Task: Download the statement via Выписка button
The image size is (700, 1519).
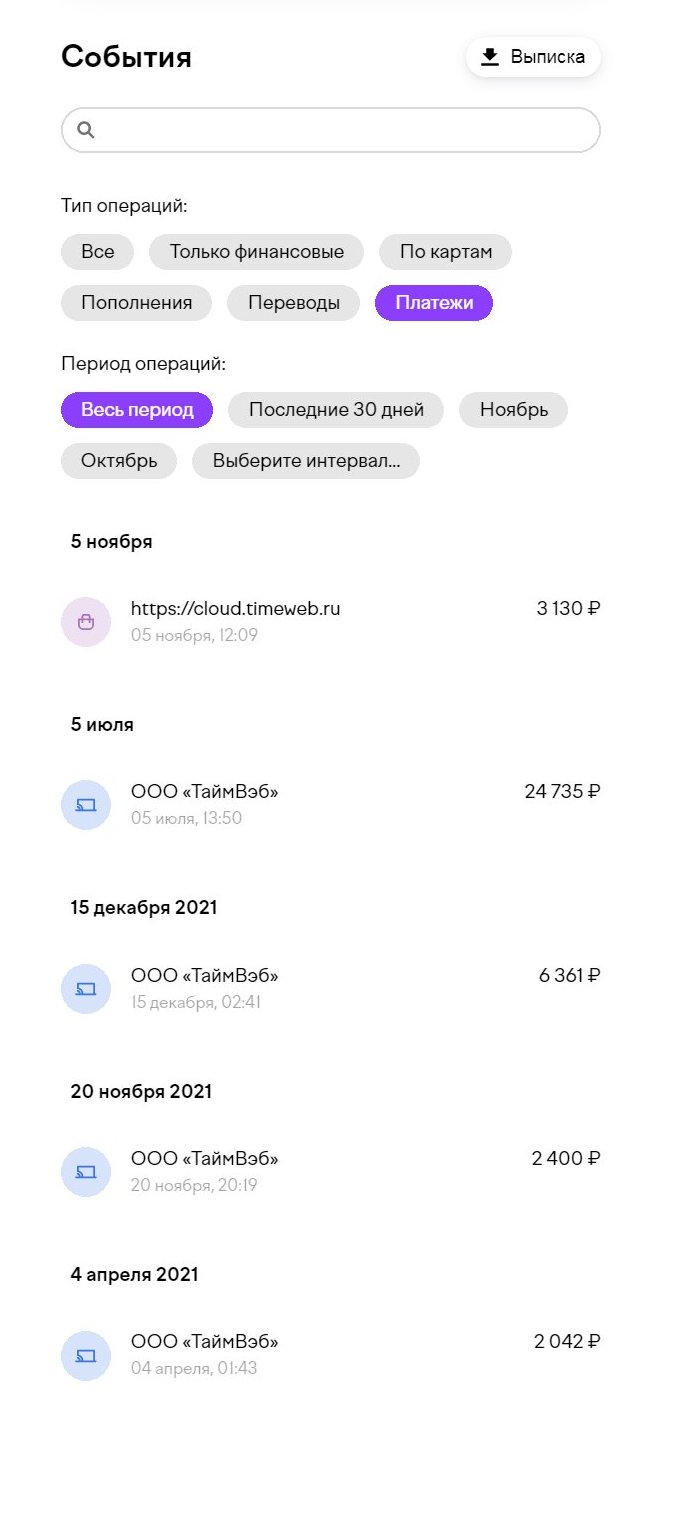Action: point(533,57)
